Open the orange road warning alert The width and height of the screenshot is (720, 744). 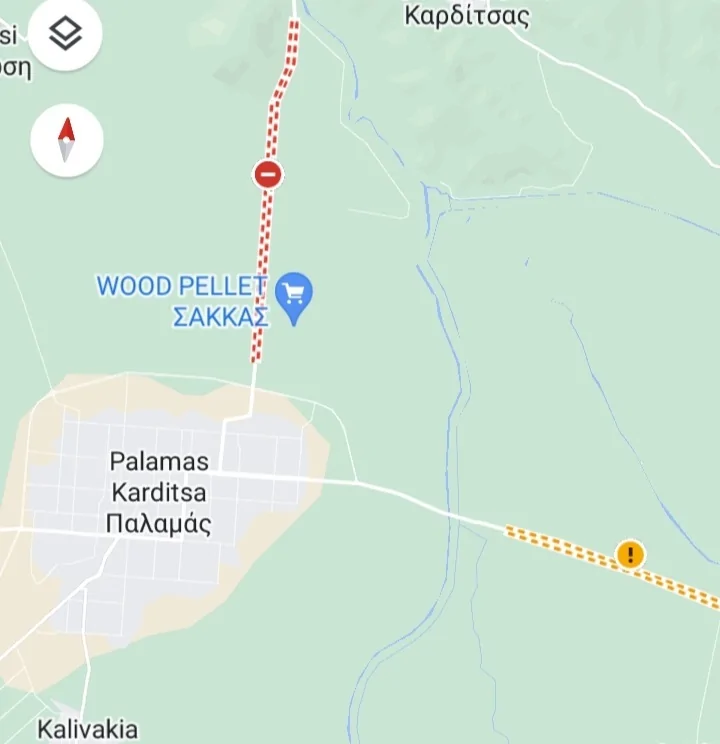tap(630, 553)
